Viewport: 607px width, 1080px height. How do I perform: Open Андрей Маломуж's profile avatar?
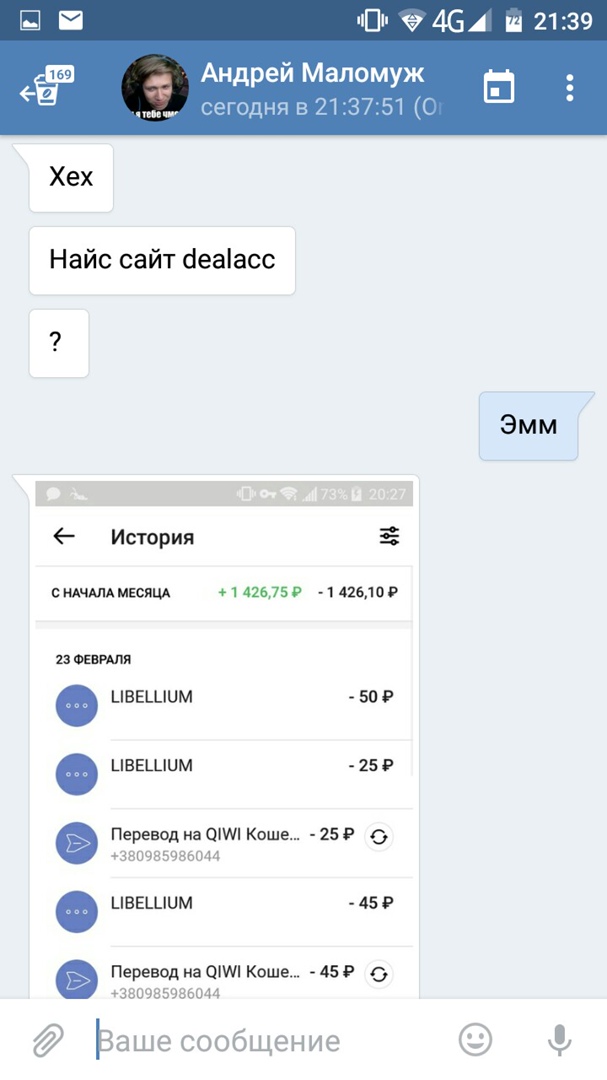click(155, 88)
